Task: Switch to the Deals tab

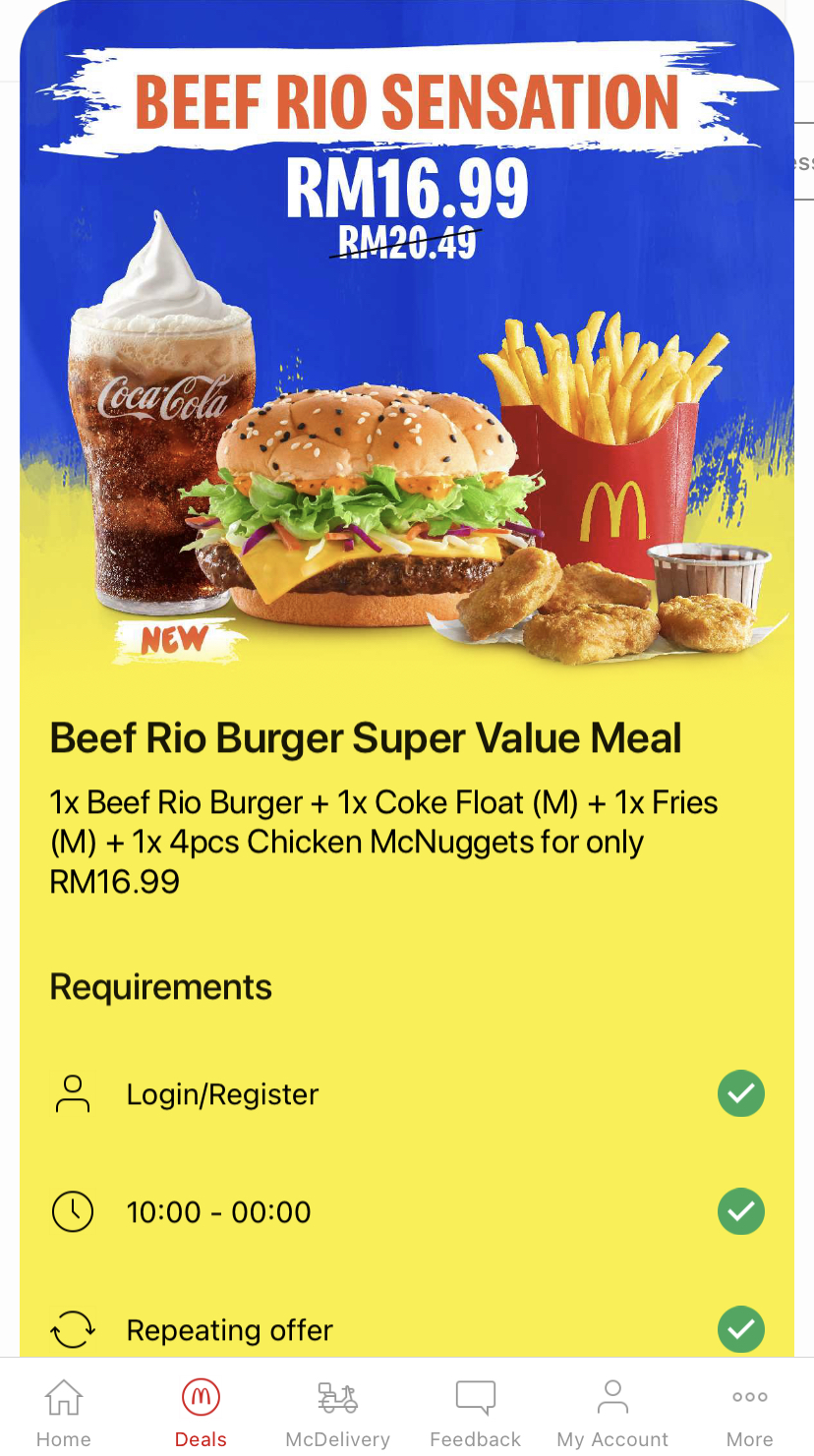Action: [201, 1411]
